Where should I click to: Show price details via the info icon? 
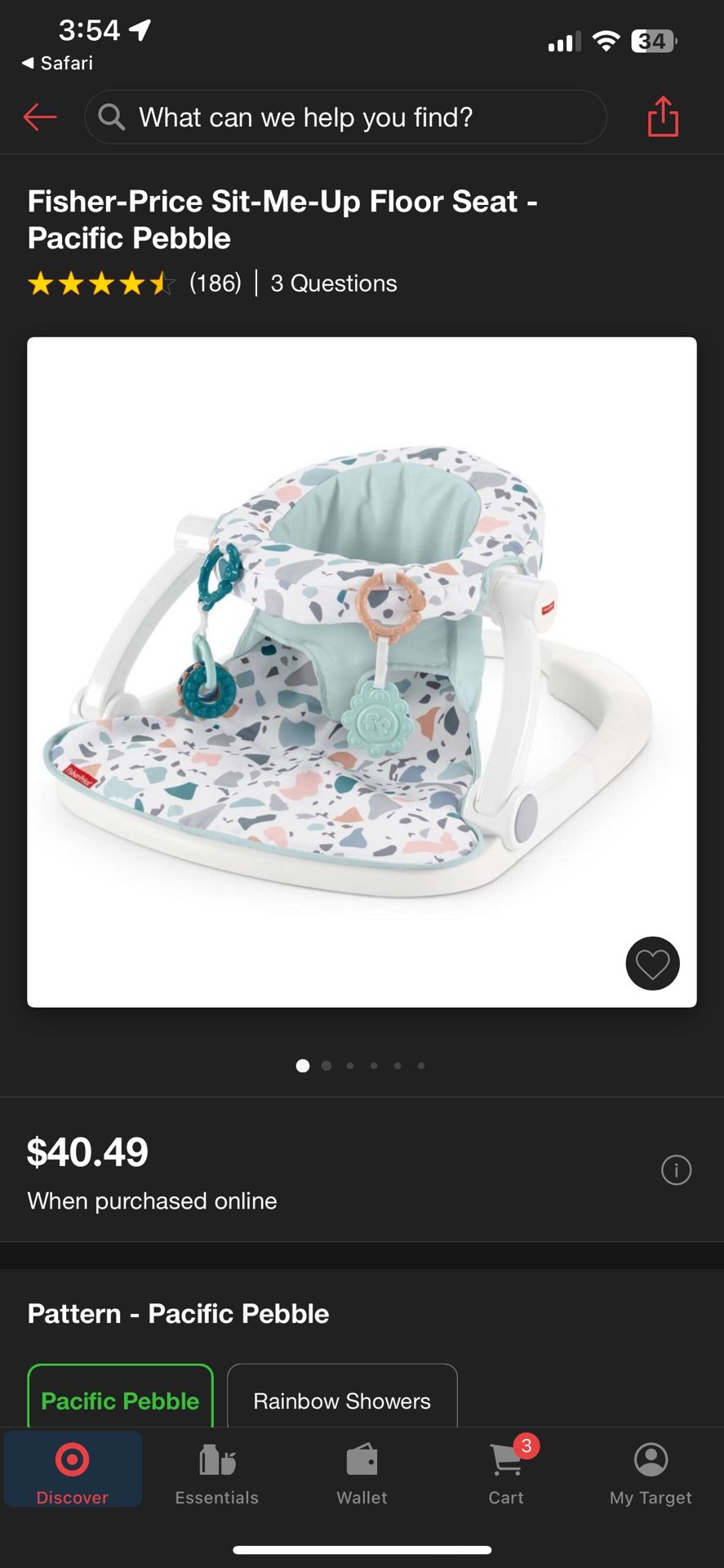(x=676, y=1170)
